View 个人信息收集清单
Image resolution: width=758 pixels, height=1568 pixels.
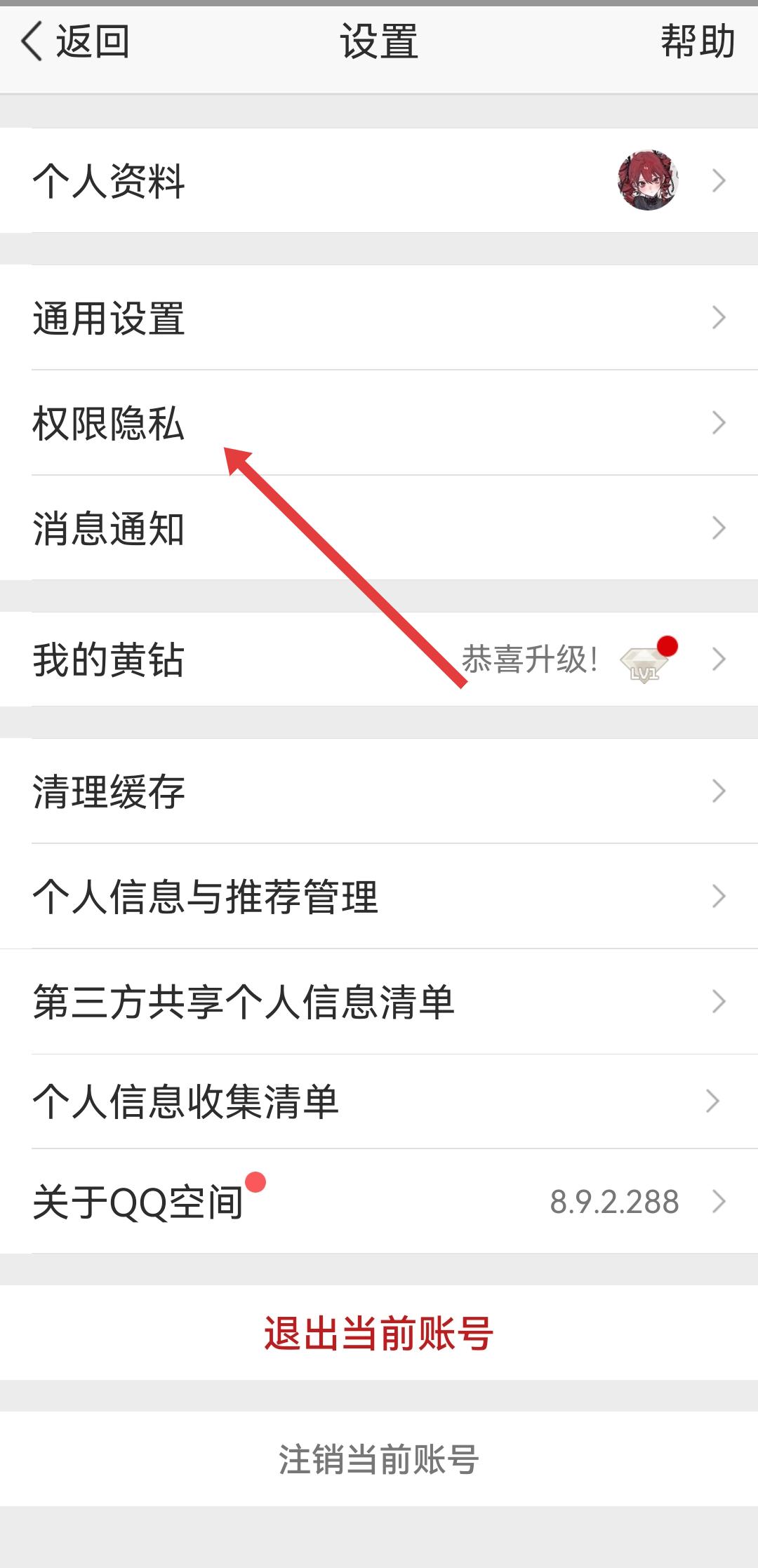coord(379,1101)
